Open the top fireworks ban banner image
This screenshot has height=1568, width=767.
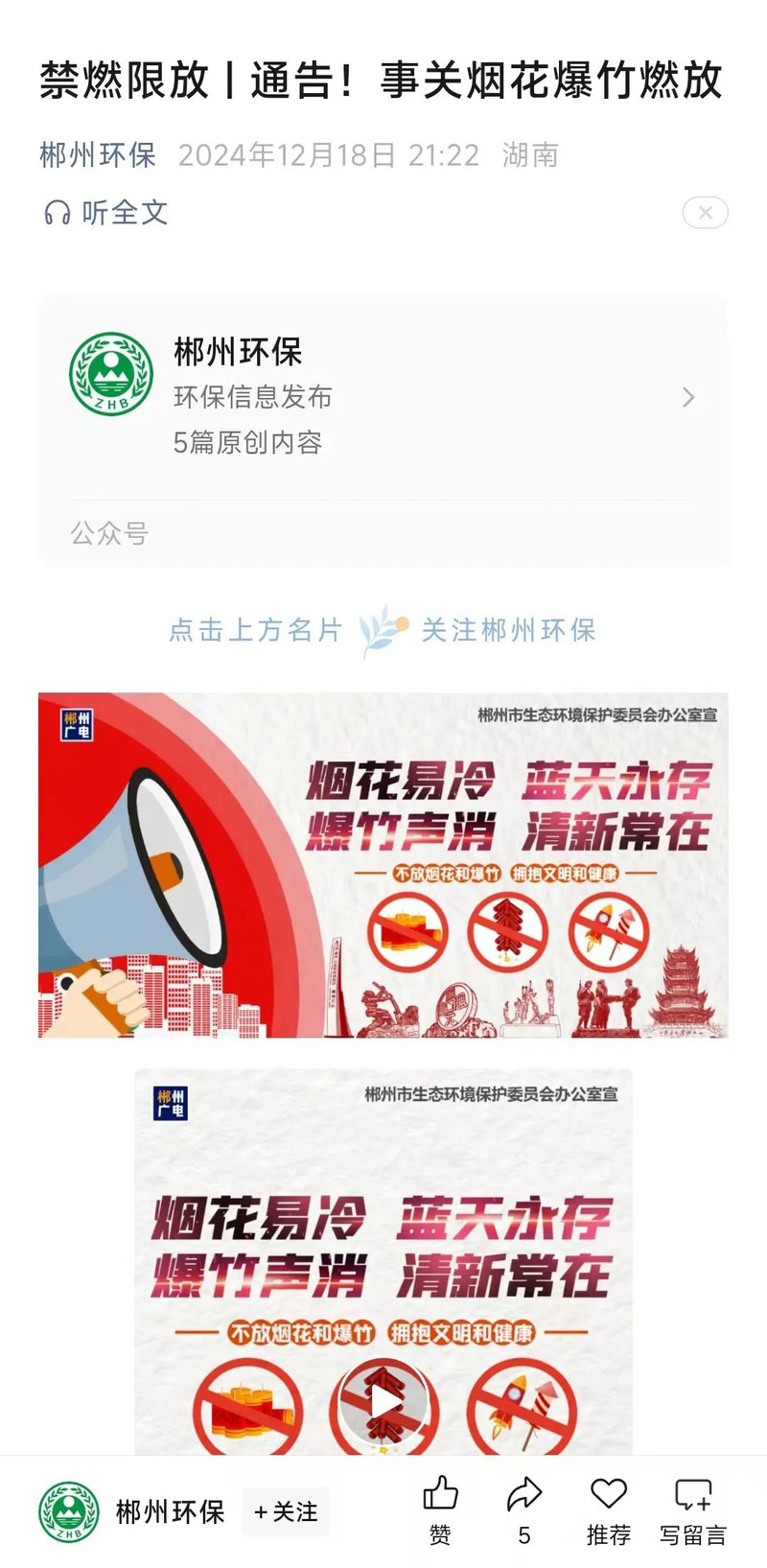383,864
